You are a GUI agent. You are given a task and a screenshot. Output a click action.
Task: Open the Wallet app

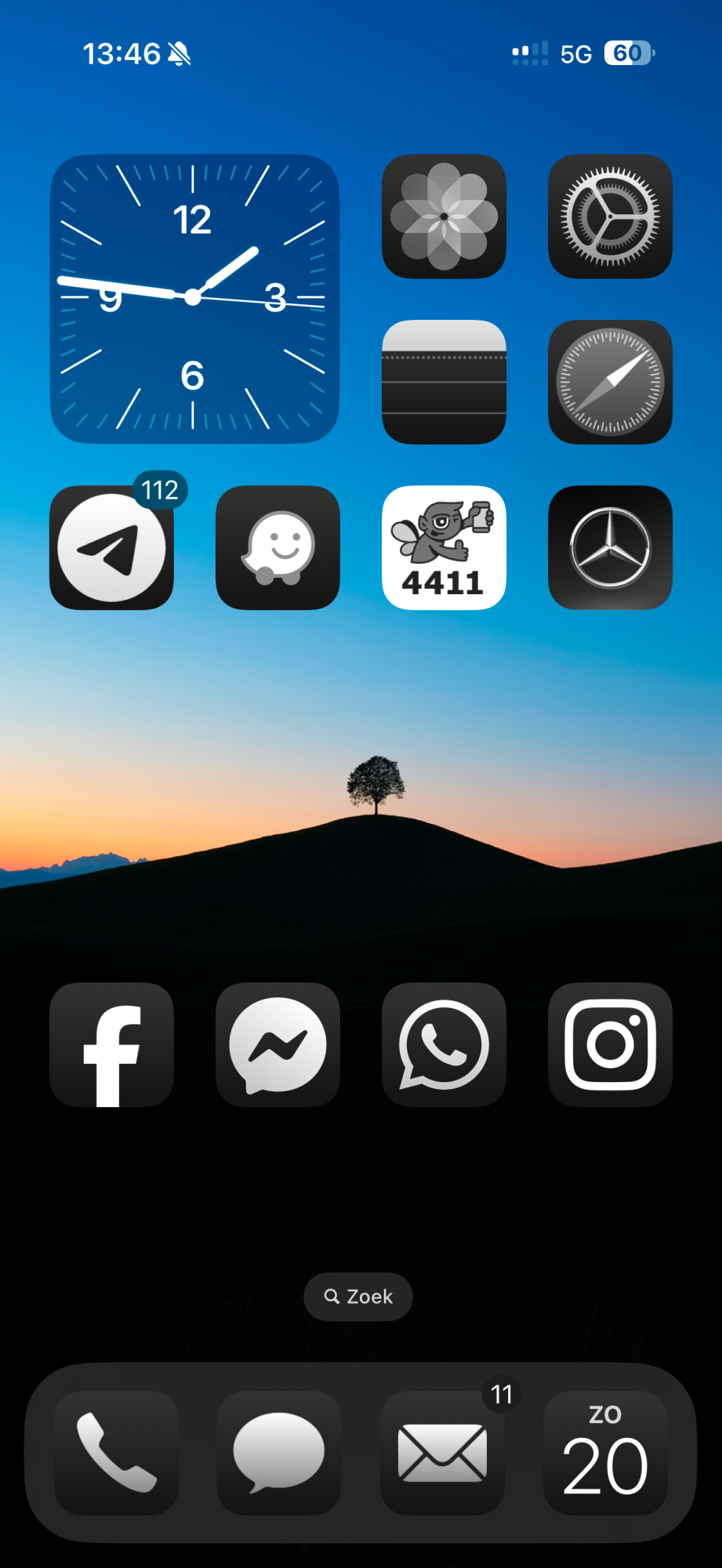[444, 382]
